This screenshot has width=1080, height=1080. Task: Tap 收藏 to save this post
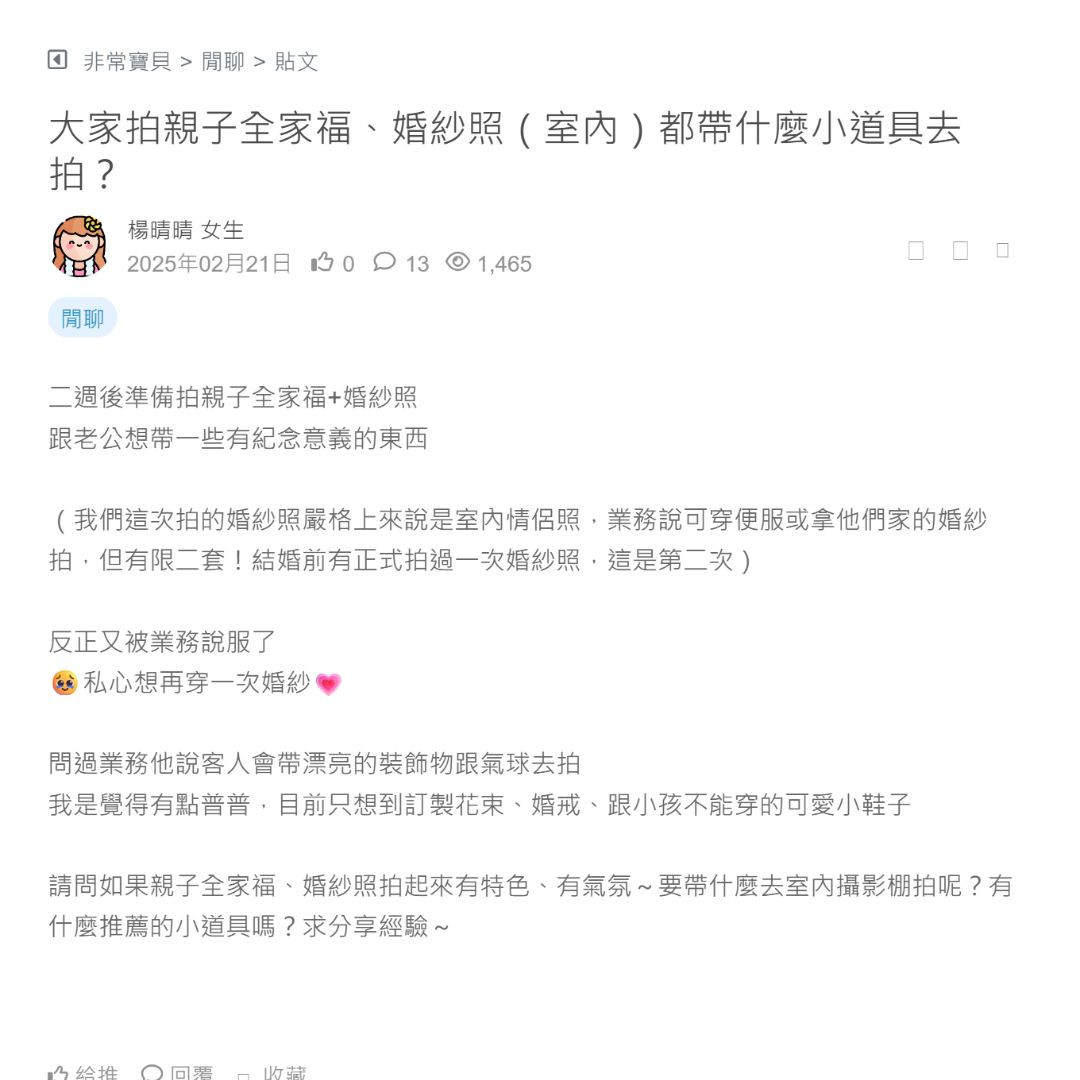[x=273, y=1072]
